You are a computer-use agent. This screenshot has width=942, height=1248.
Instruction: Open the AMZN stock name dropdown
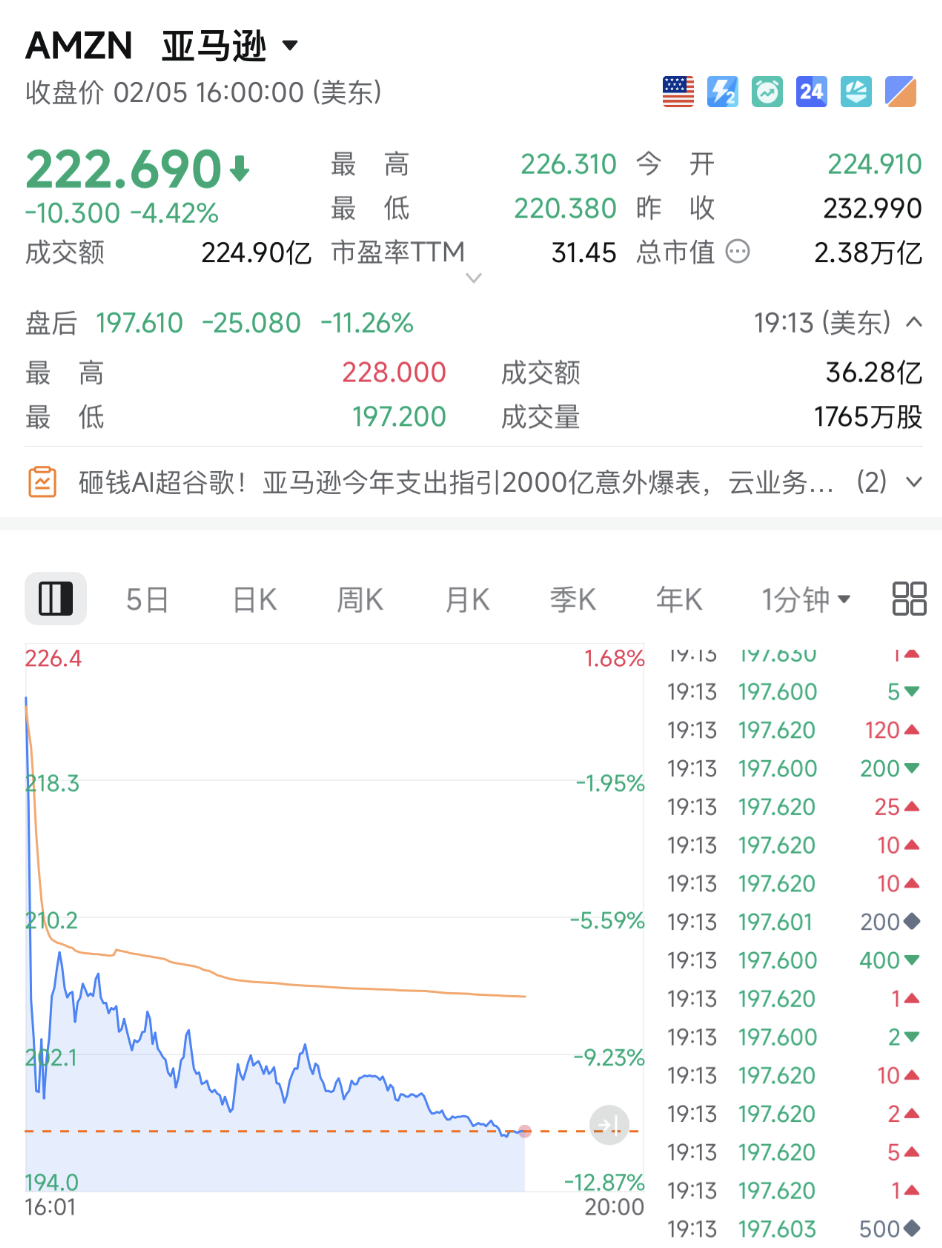tap(290, 46)
